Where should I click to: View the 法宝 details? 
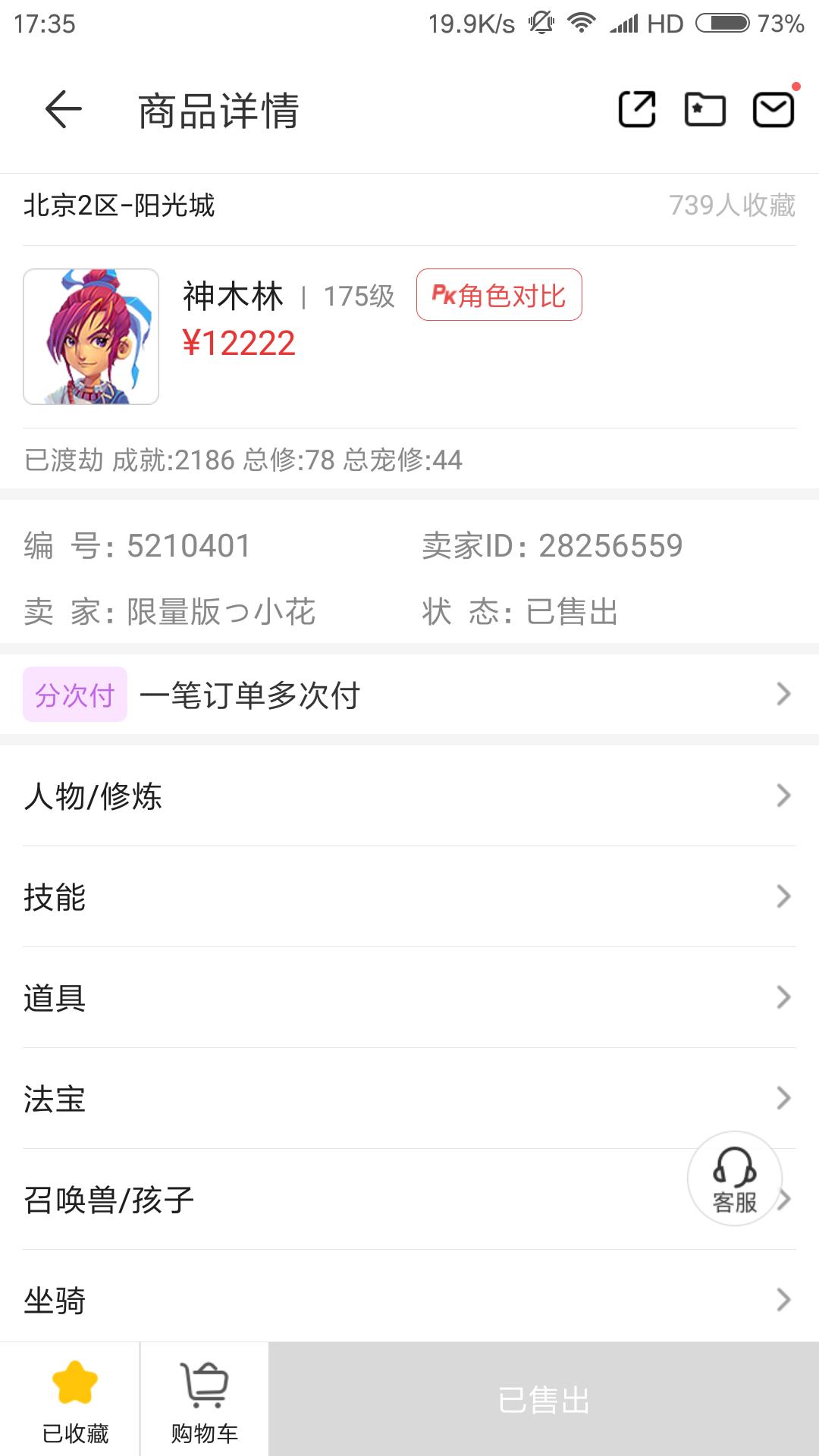[x=409, y=1099]
